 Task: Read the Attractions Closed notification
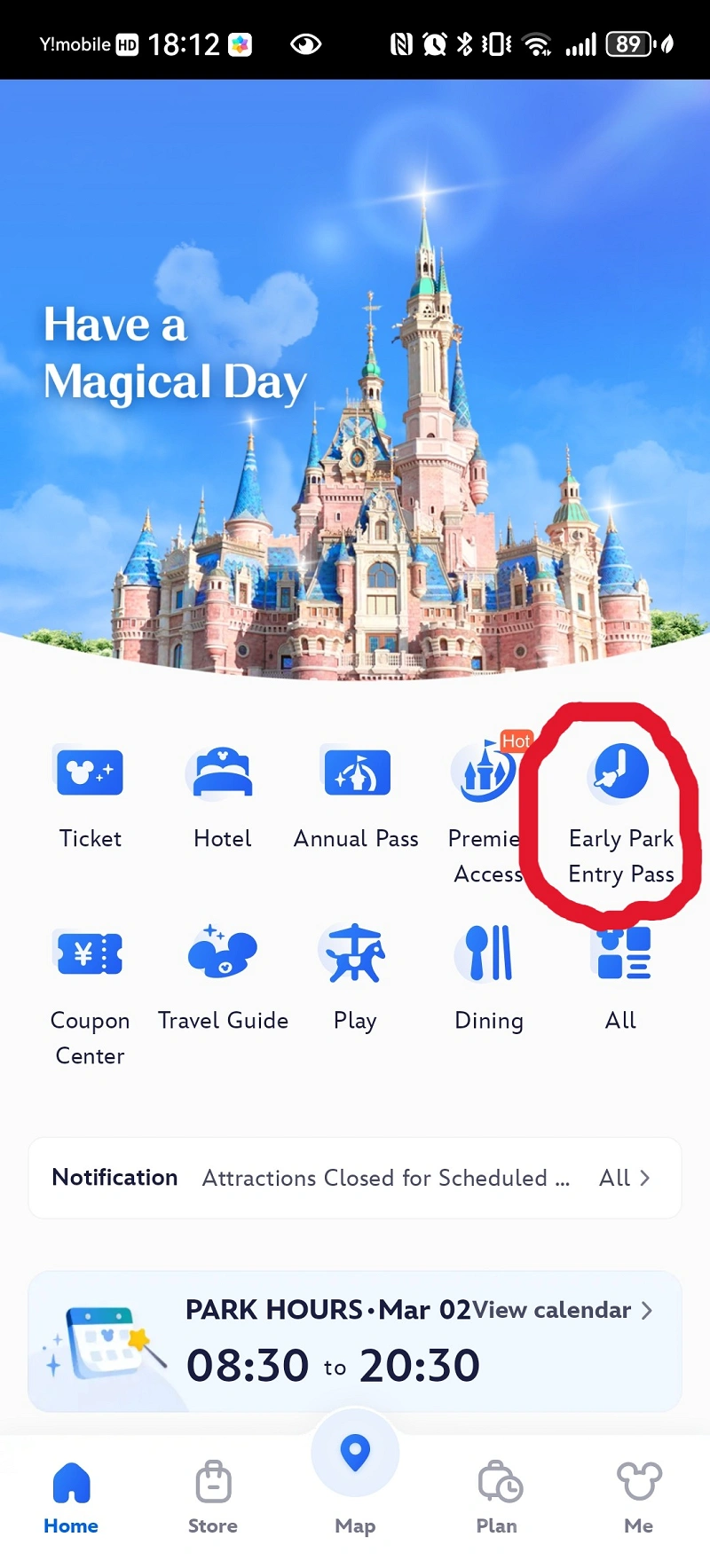385,1178
